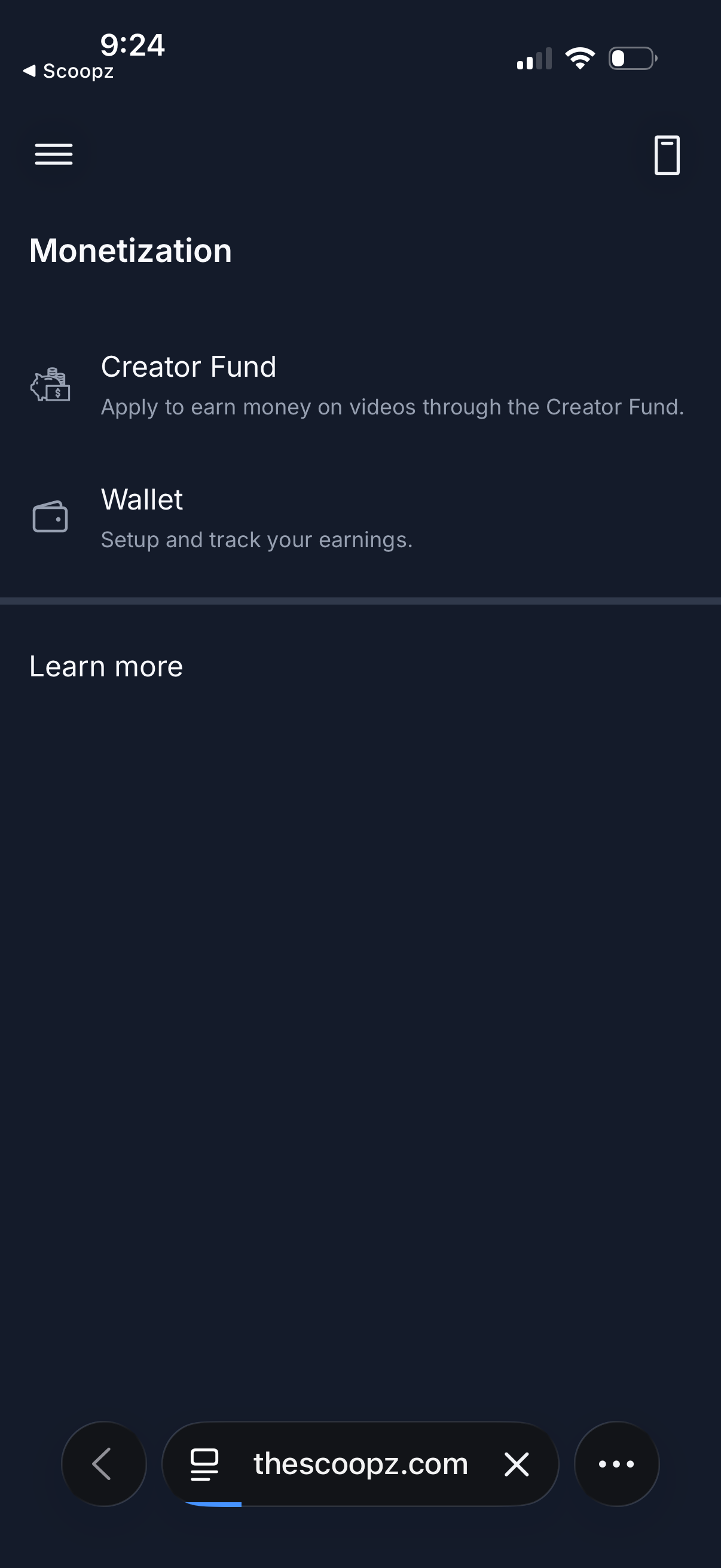
Task: Open Wallet to track your earnings
Action: [142, 499]
